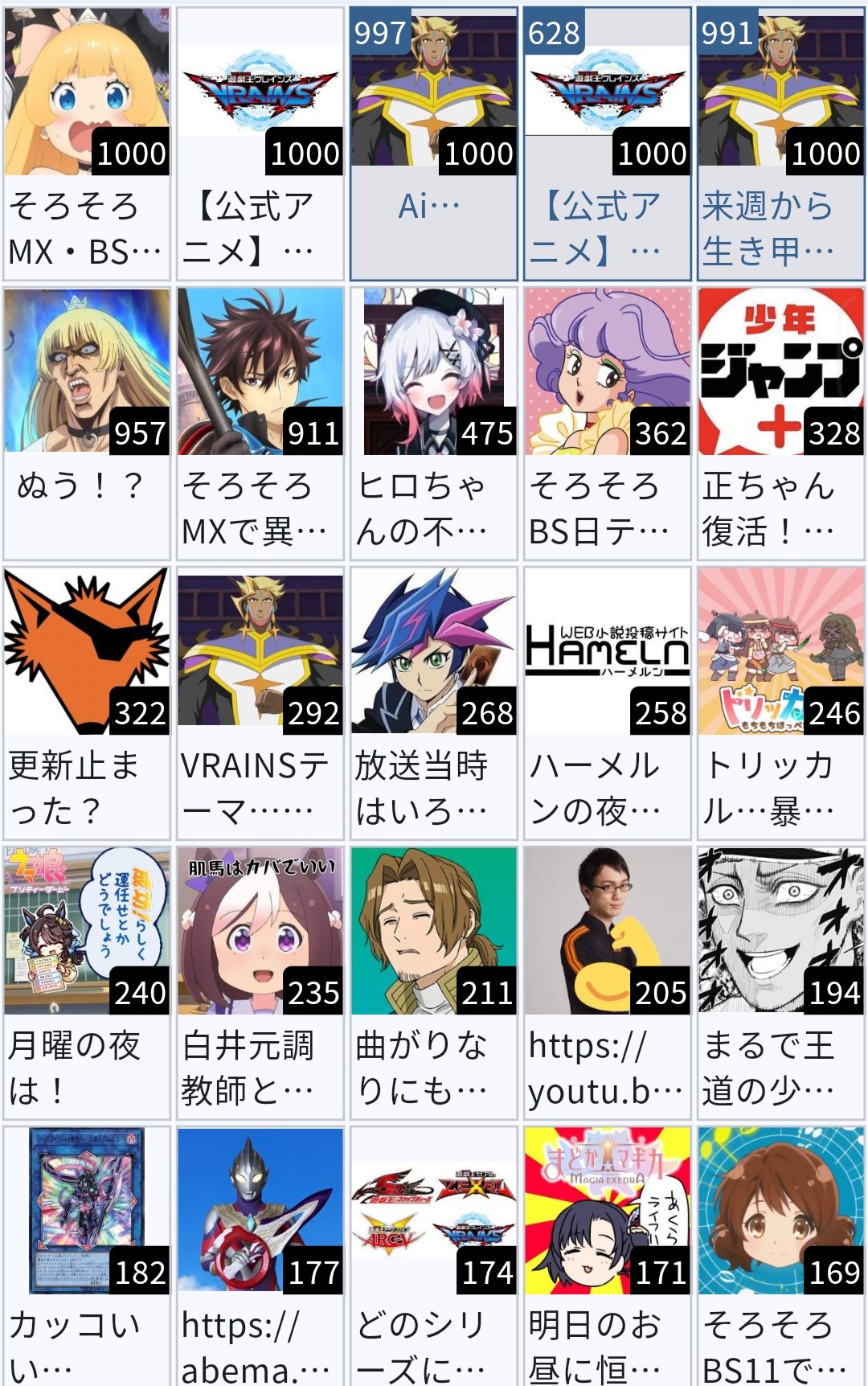Open the カッコいい thread
Viewport: 868px width, 1386px height.
click(x=86, y=1346)
